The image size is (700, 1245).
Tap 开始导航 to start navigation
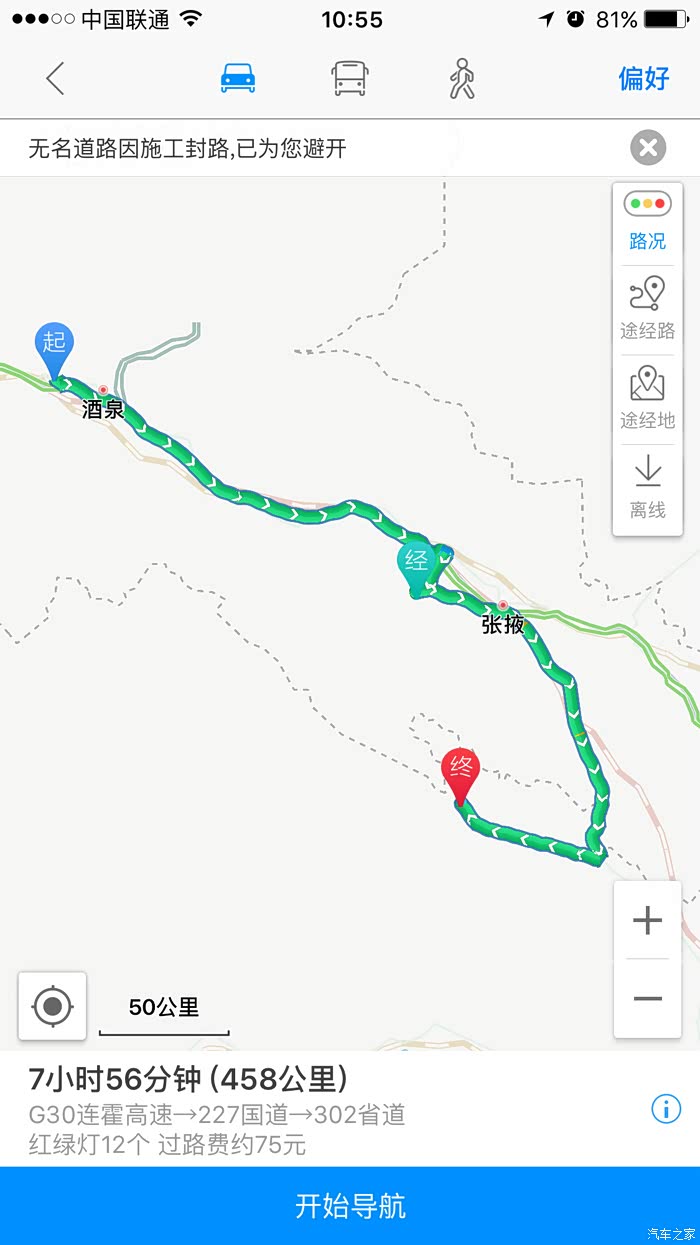tap(350, 1205)
